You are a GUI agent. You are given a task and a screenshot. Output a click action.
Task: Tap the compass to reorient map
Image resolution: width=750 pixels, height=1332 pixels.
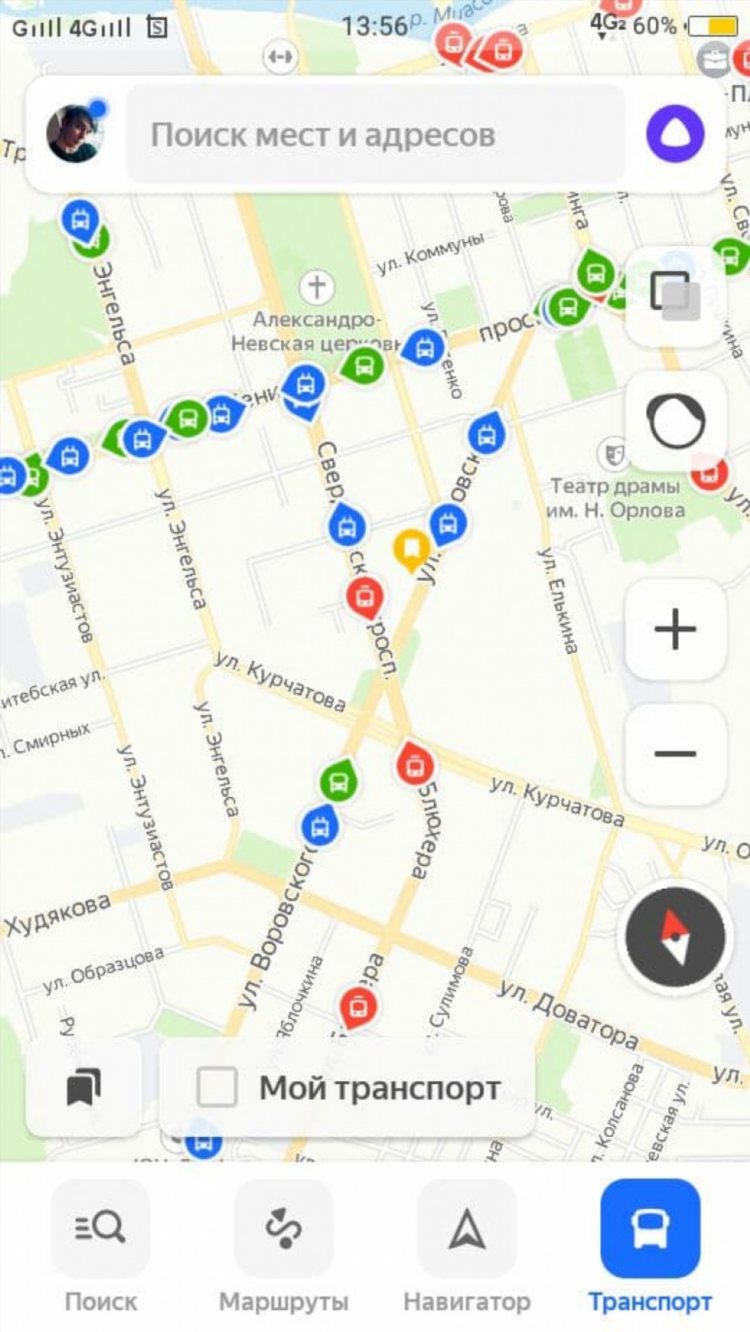[x=675, y=938]
